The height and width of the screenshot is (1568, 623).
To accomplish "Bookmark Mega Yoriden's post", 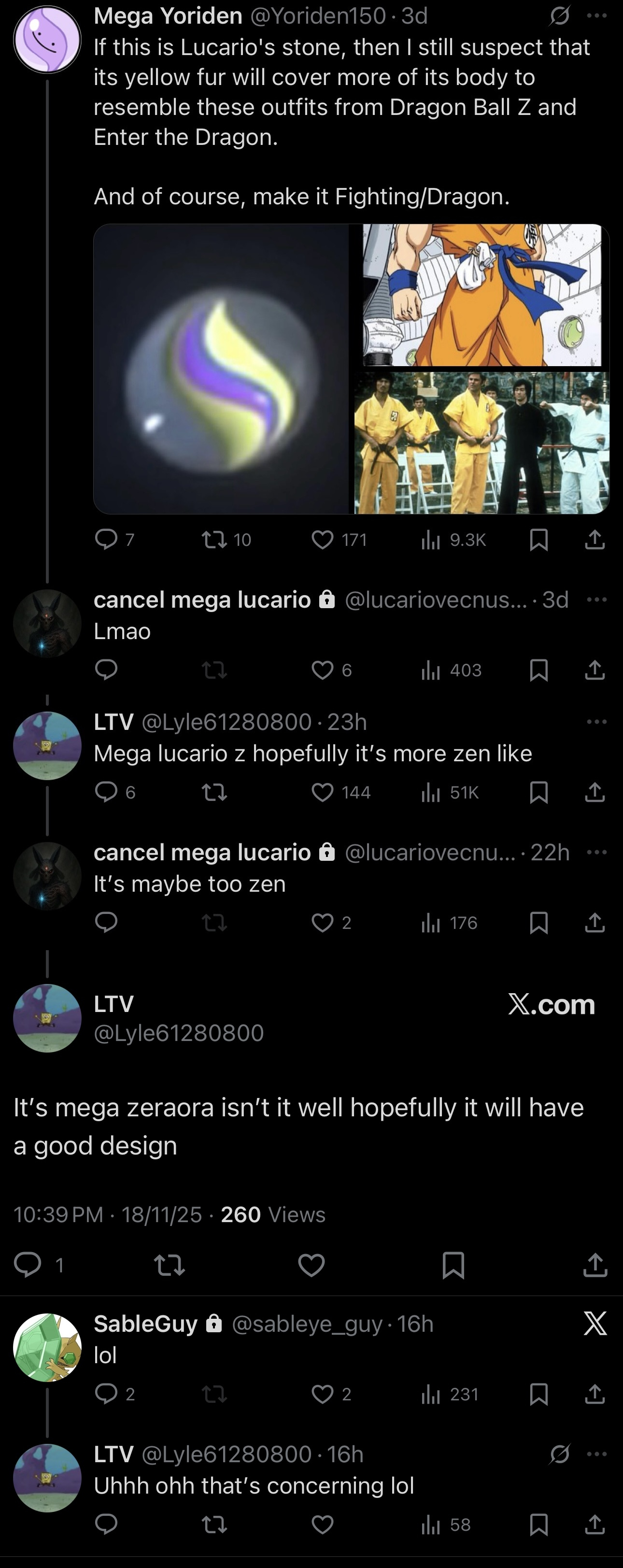I will (x=539, y=539).
